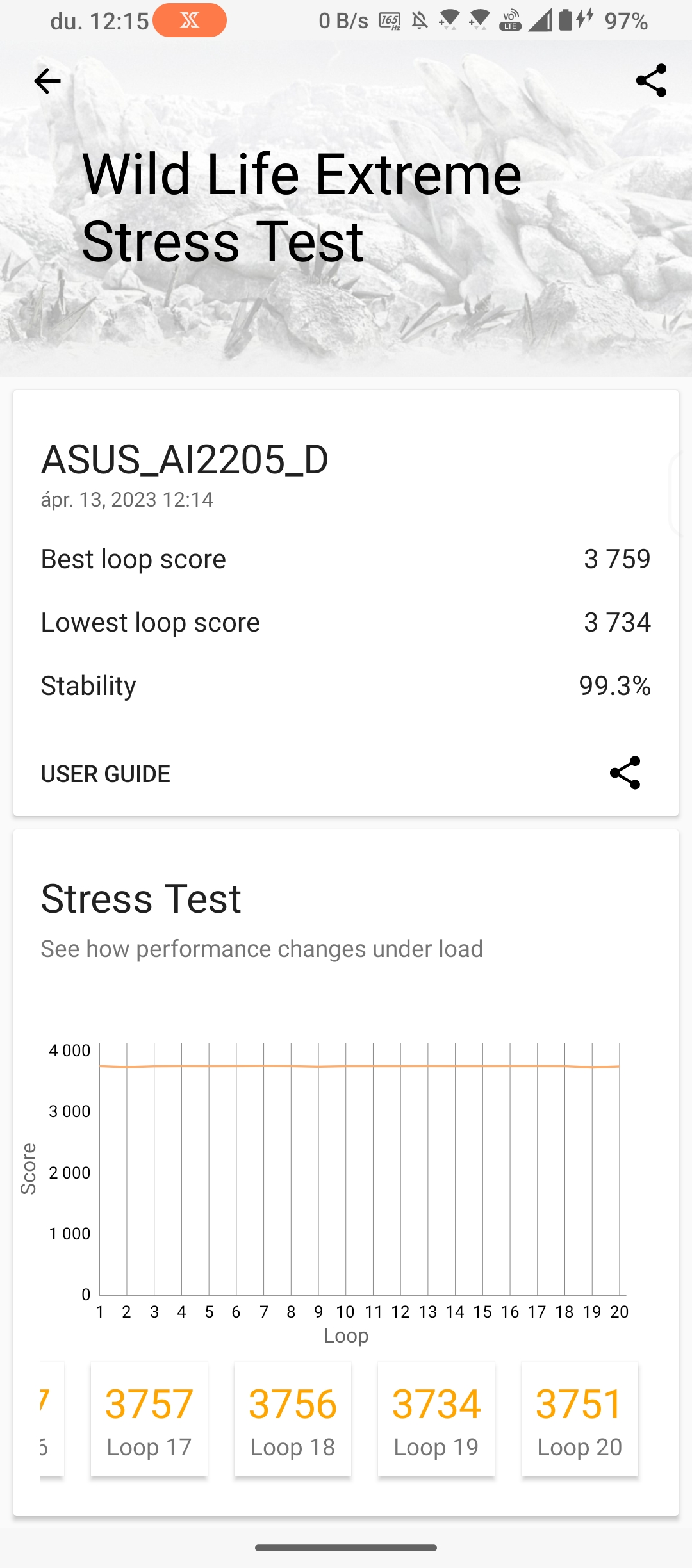Share the stress test from the header
Screen dimensions: 692x1568
(x=651, y=81)
